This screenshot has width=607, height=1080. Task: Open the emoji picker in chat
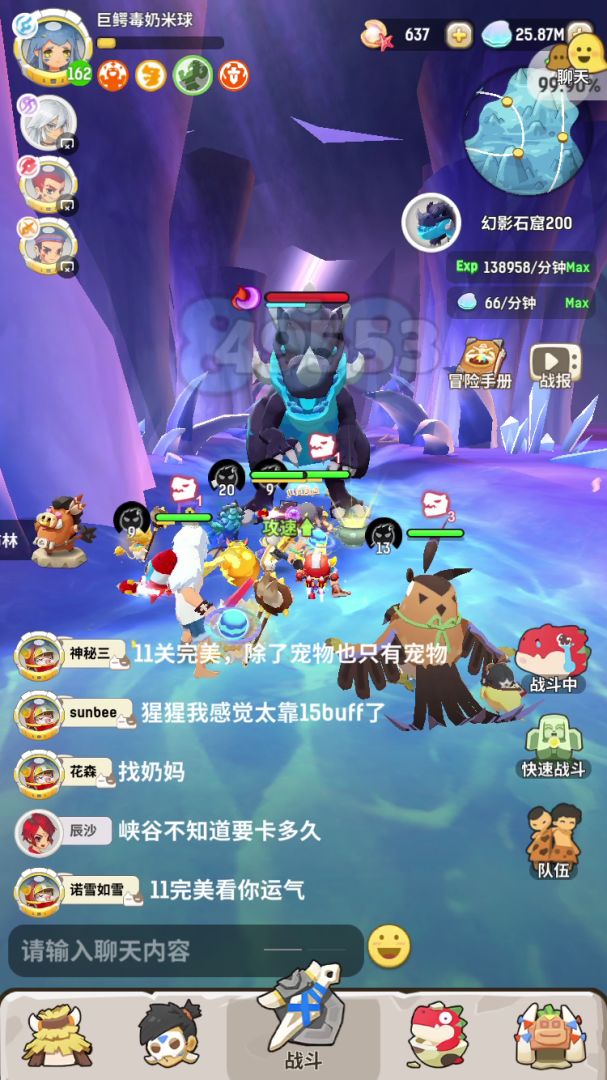click(389, 946)
